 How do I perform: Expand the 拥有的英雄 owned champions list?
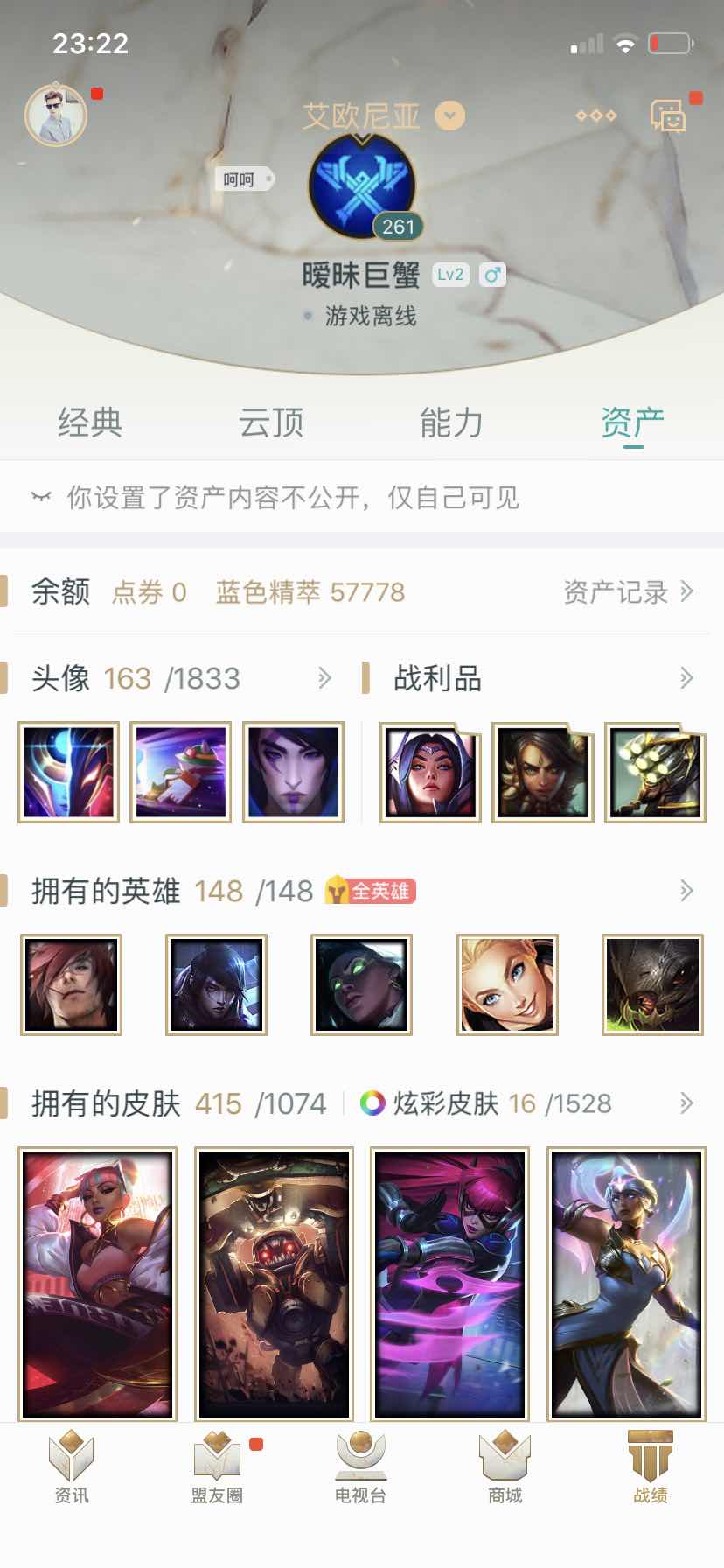(686, 891)
